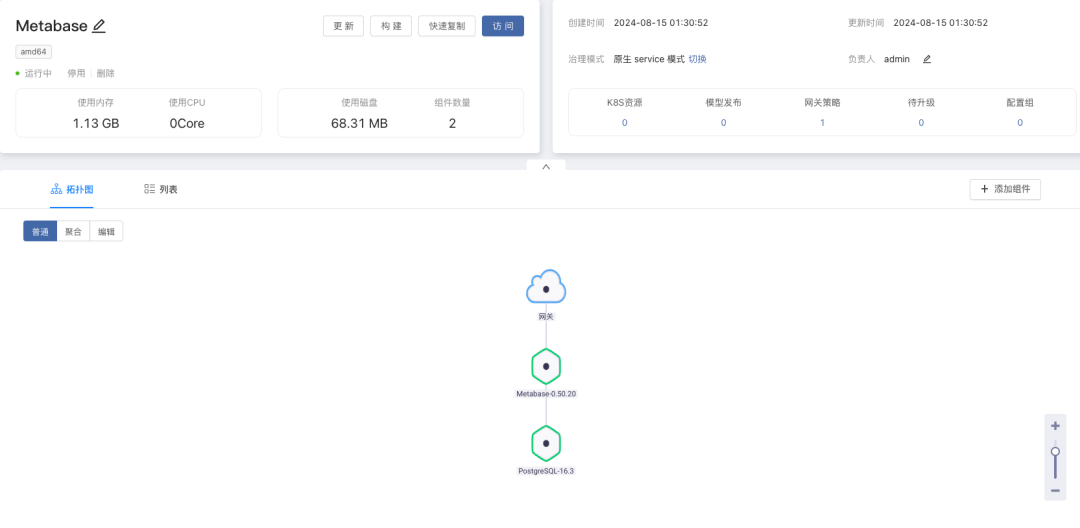Open the app via 访问 button
The width and height of the screenshot is (1080, 528).
[x=502, y=26]
